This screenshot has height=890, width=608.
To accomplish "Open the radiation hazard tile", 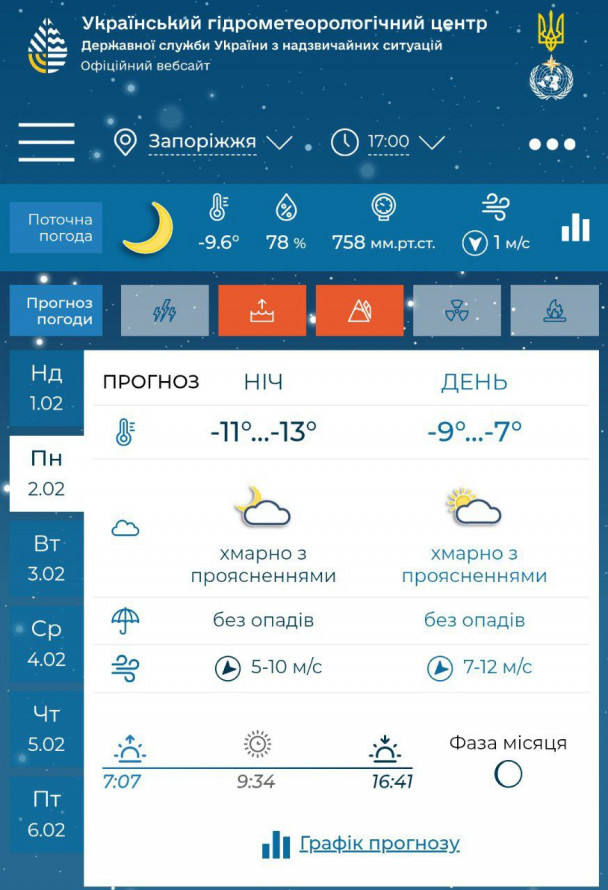I will pos(457,311).
